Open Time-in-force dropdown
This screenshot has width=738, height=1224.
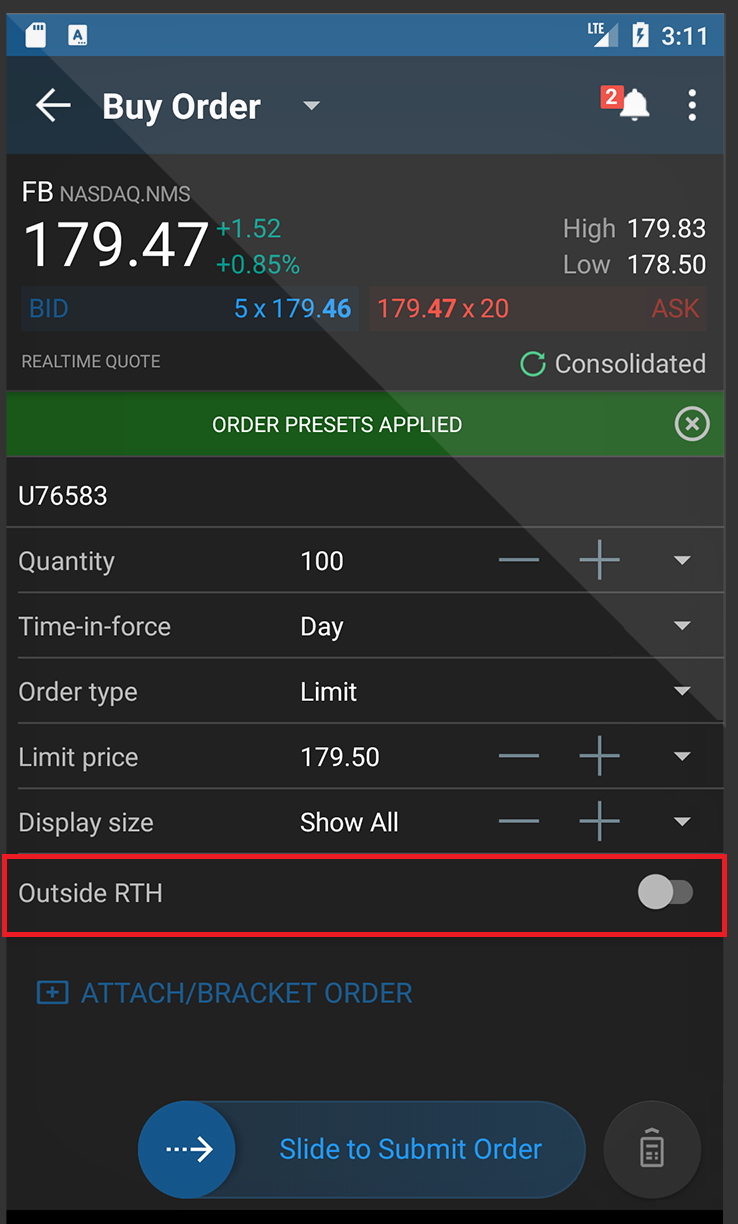click(683, 627)
